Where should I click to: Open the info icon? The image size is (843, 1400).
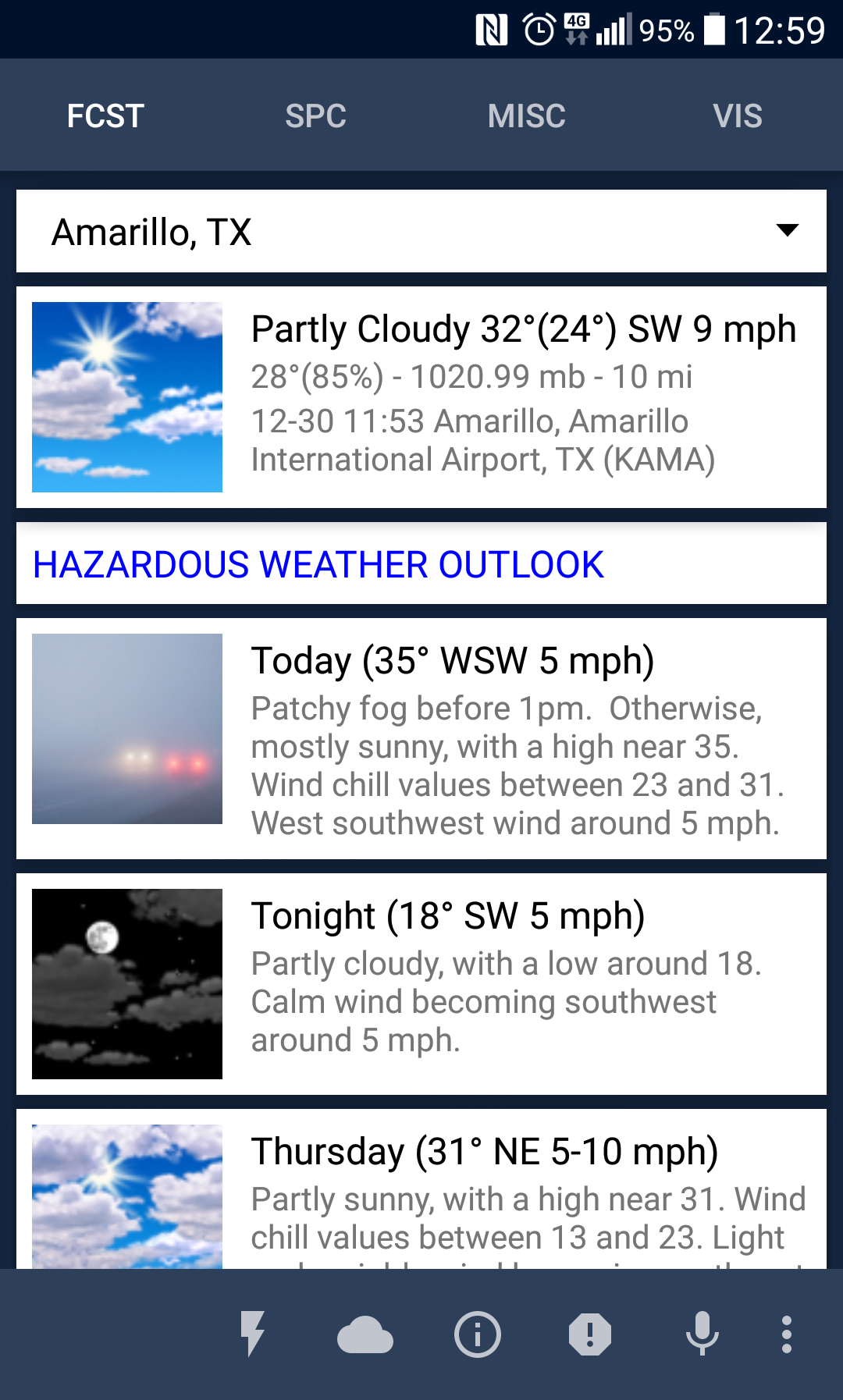tap(478, 1334)
